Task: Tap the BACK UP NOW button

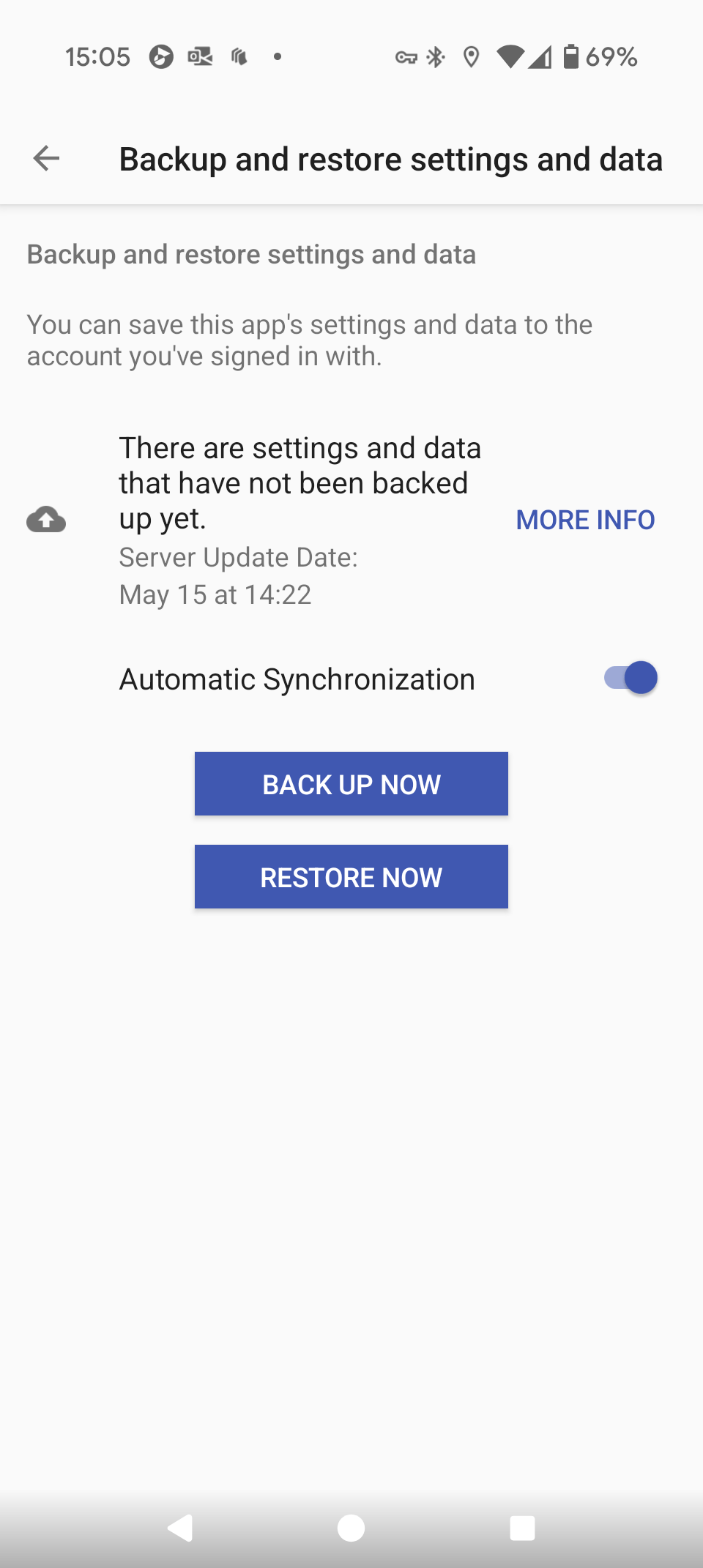Action: coord(351,784)
